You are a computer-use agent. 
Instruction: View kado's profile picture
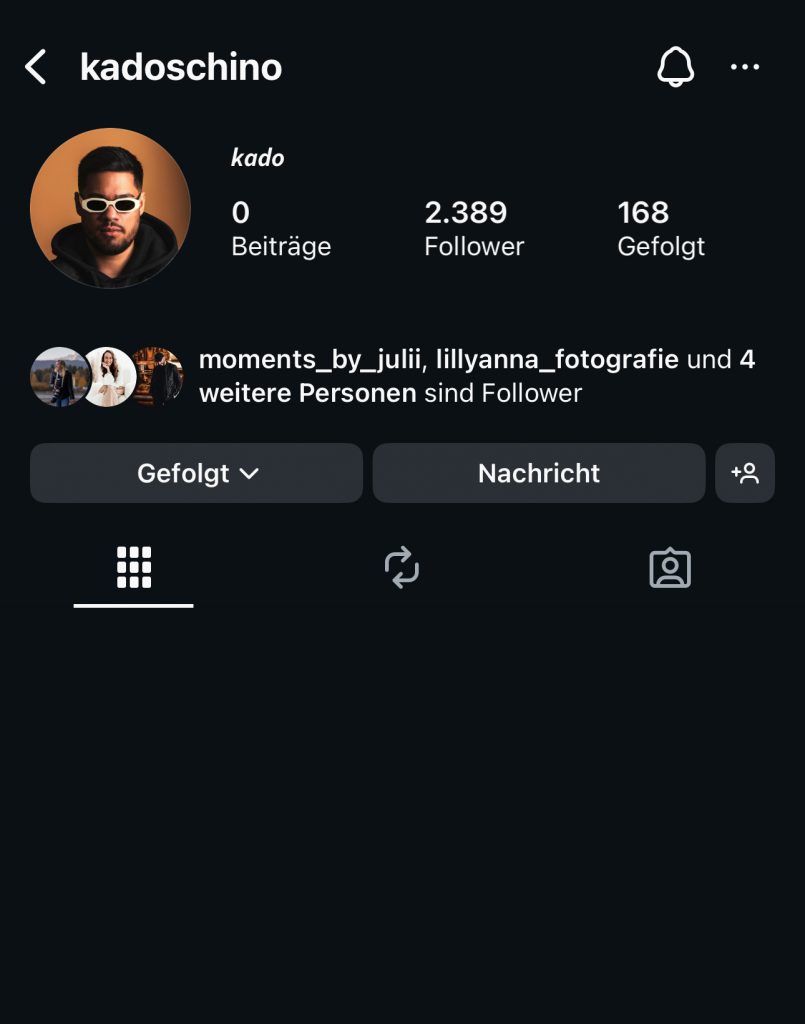[x=110, y=208]
